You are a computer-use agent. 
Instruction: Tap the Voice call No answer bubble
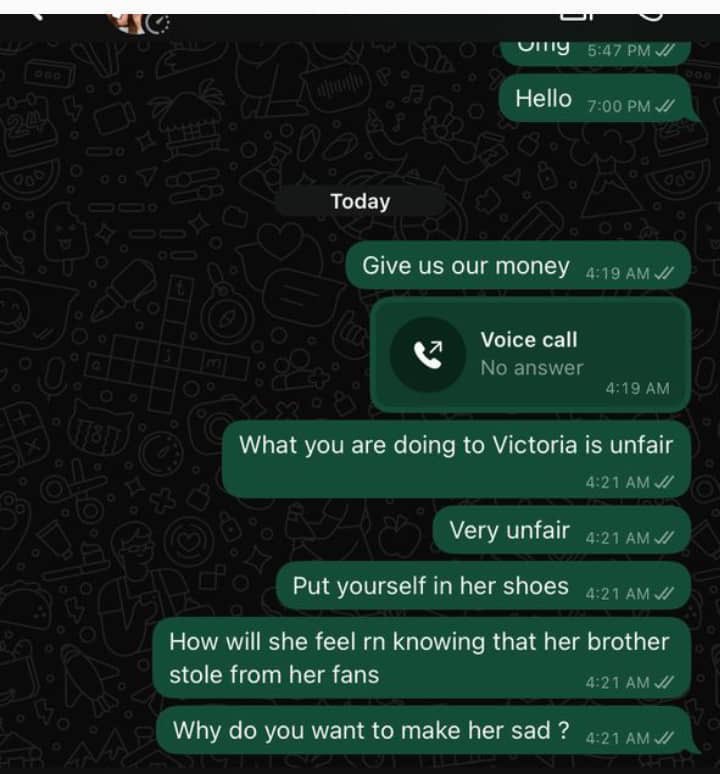coord(530,355)
